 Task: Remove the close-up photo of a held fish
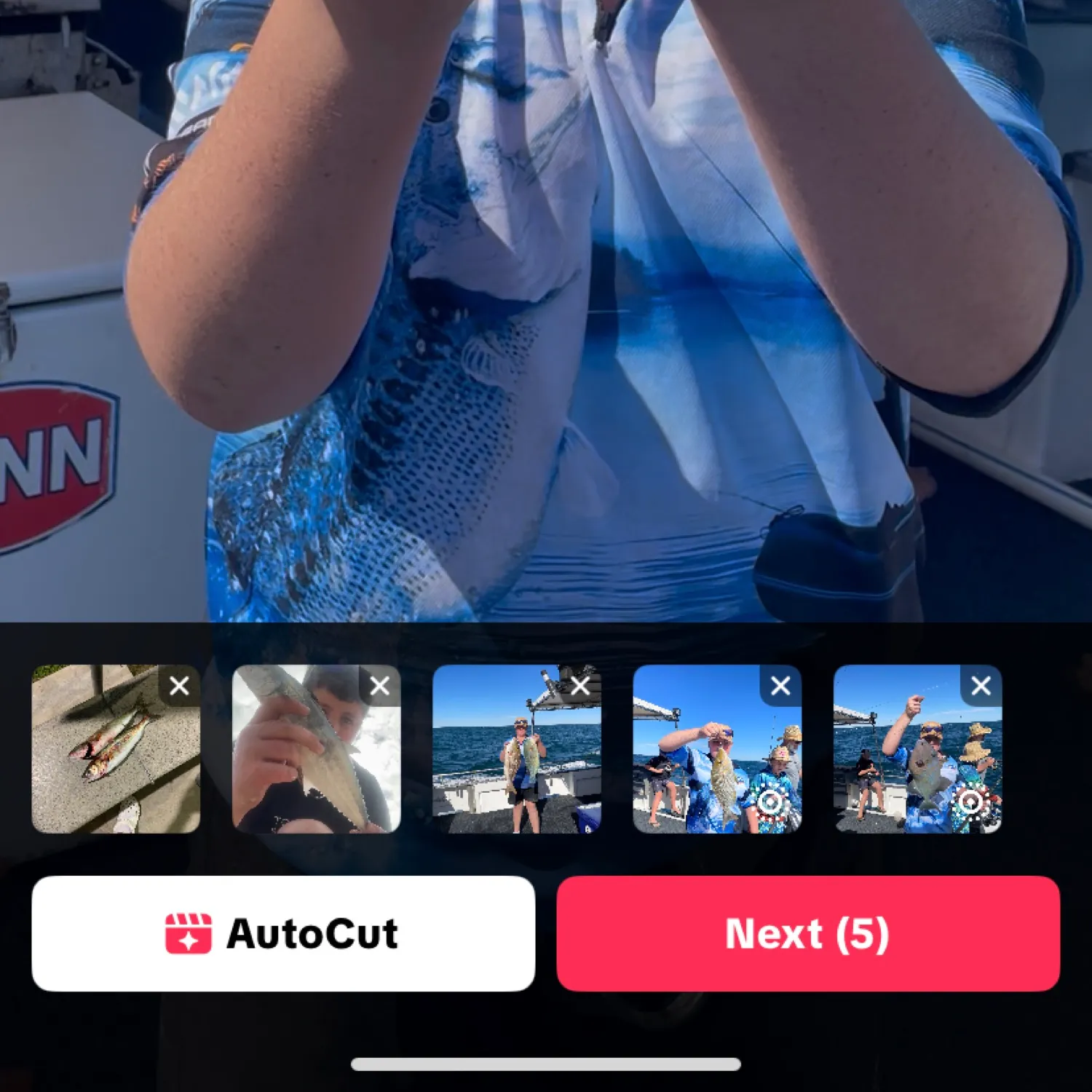[x=379, y=686]
